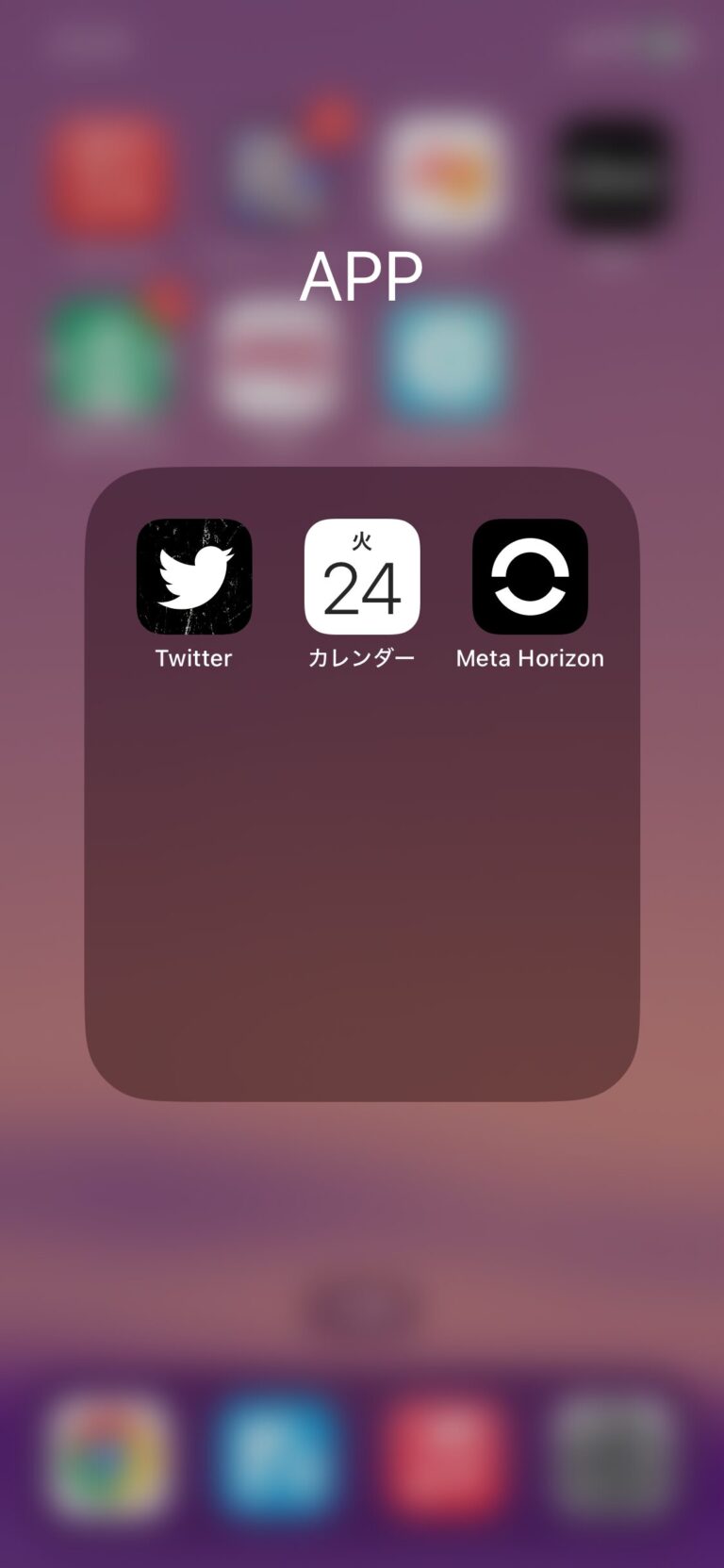This screenshot has height=1568, width=724.
Task: Tap the folder title APP to rename it
Action: 362,274
